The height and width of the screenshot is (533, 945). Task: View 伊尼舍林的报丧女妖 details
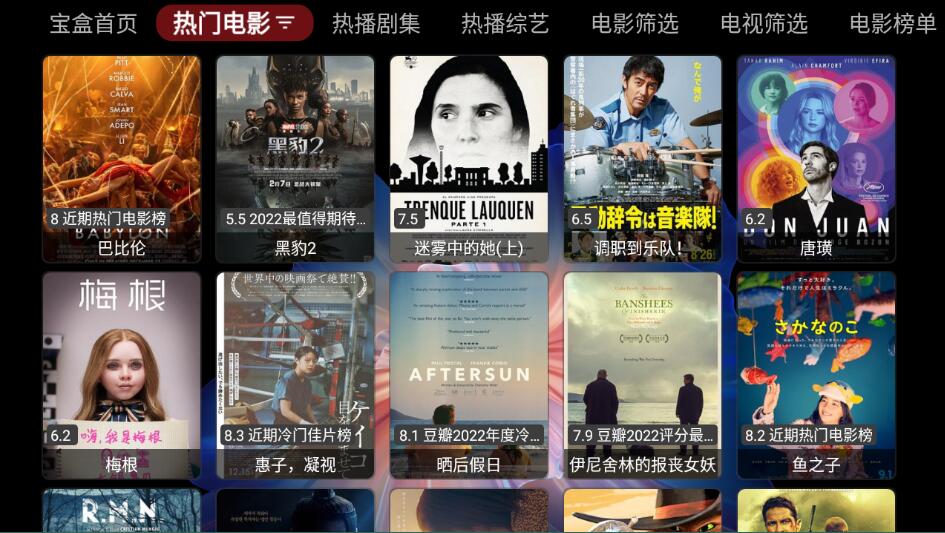pyautogui.click(x=642, y=375)
